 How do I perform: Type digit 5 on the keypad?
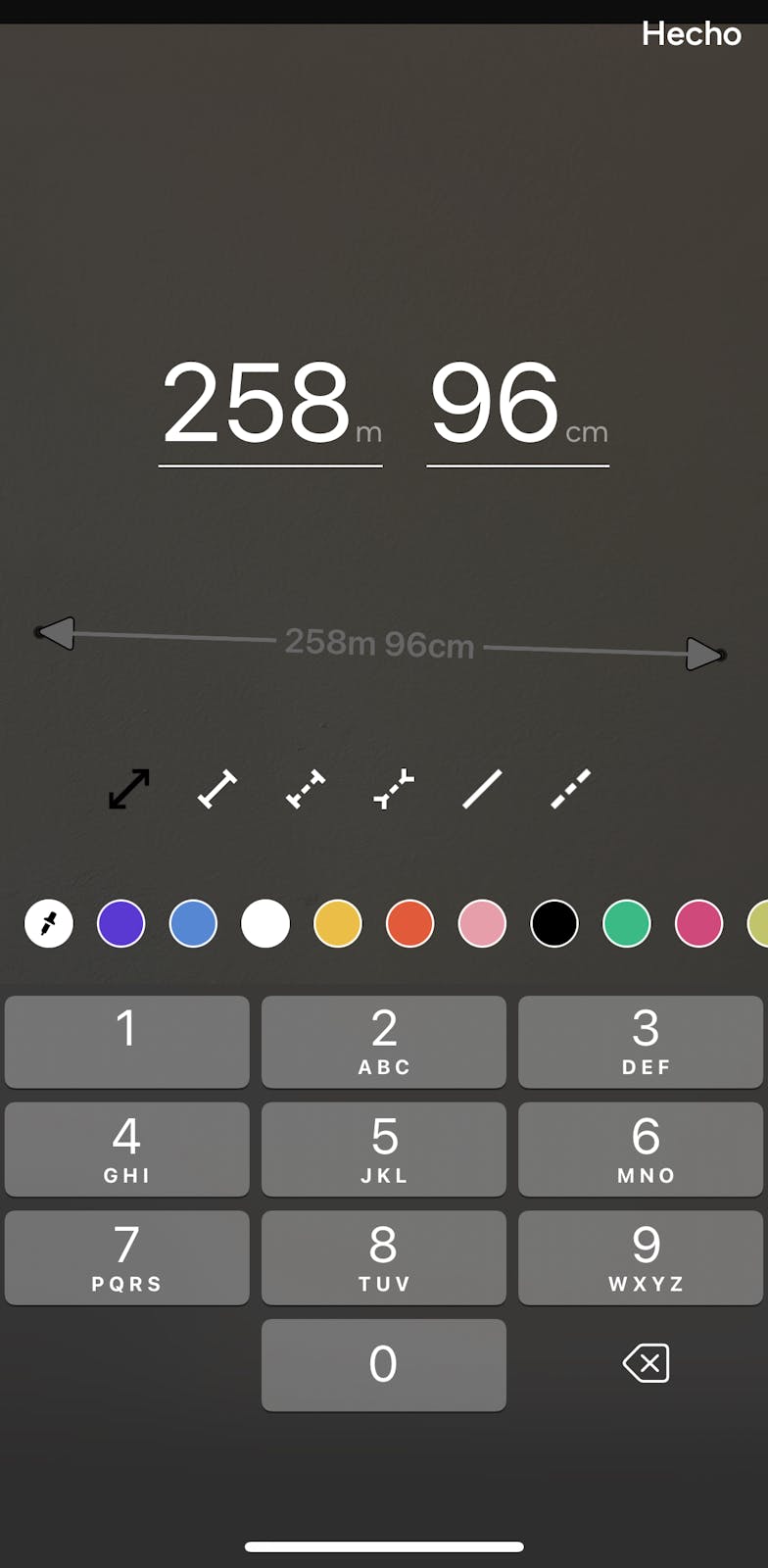click(384, 1149)
